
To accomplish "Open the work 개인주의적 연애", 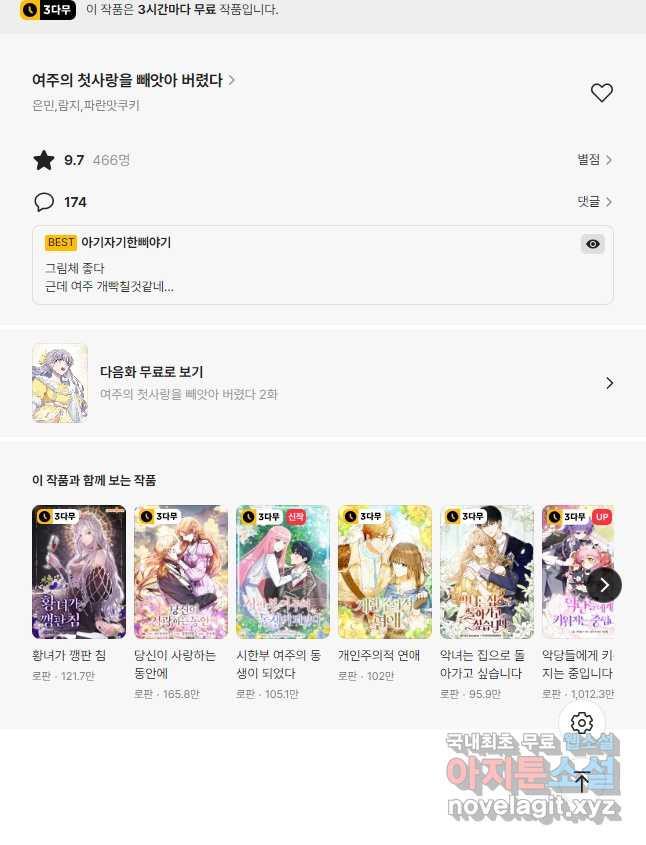I will pos(385,572).
